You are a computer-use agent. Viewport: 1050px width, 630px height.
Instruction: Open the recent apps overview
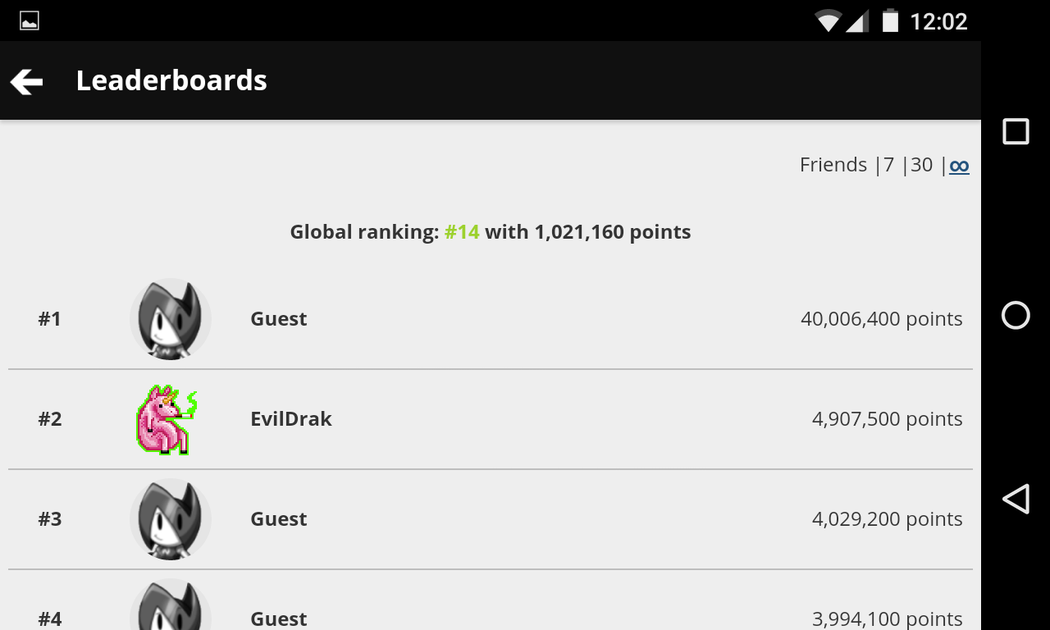click(1015, 131)
